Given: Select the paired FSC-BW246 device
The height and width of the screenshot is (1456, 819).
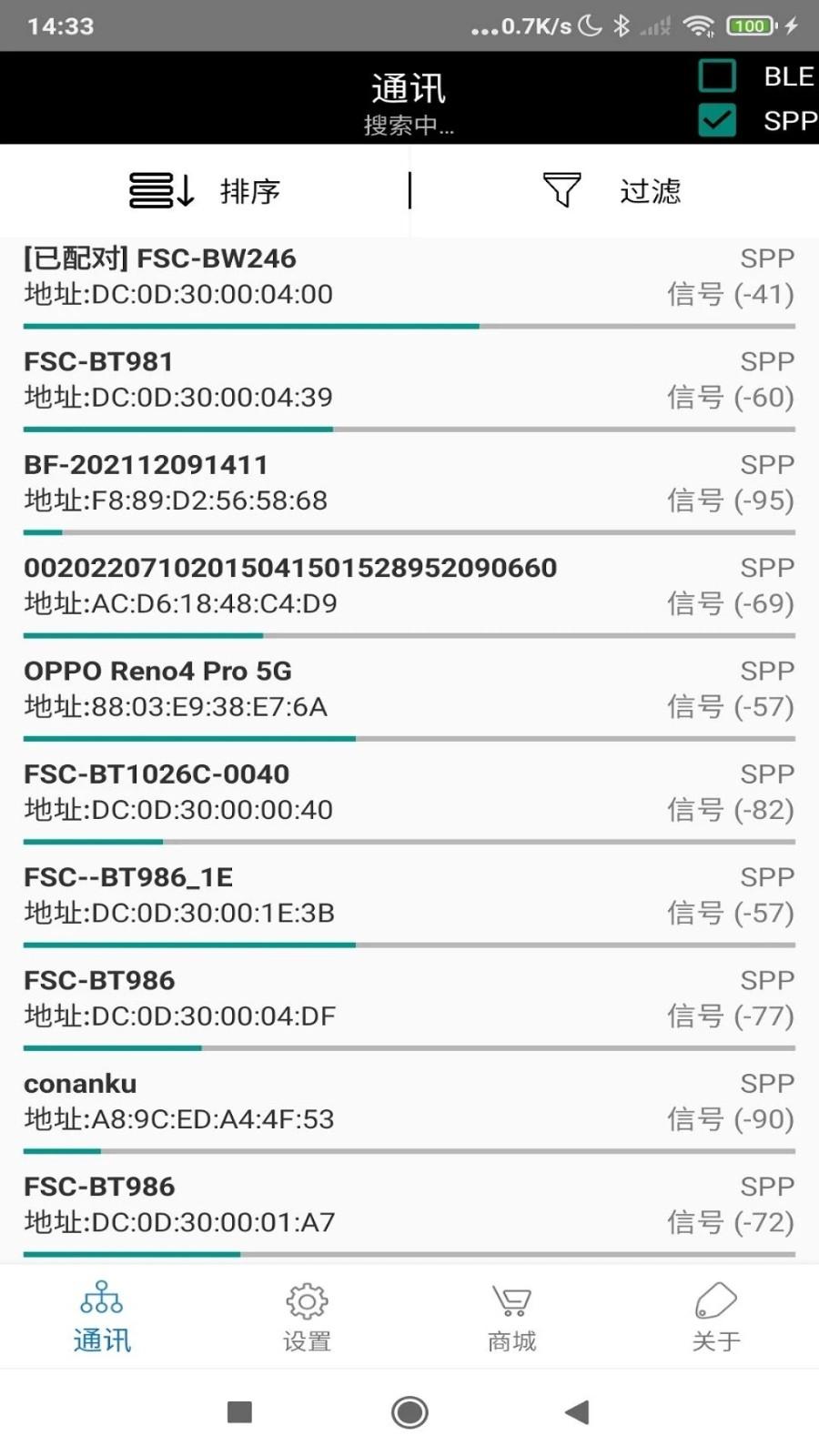Looking at the screenshot, I should point(409,282).
